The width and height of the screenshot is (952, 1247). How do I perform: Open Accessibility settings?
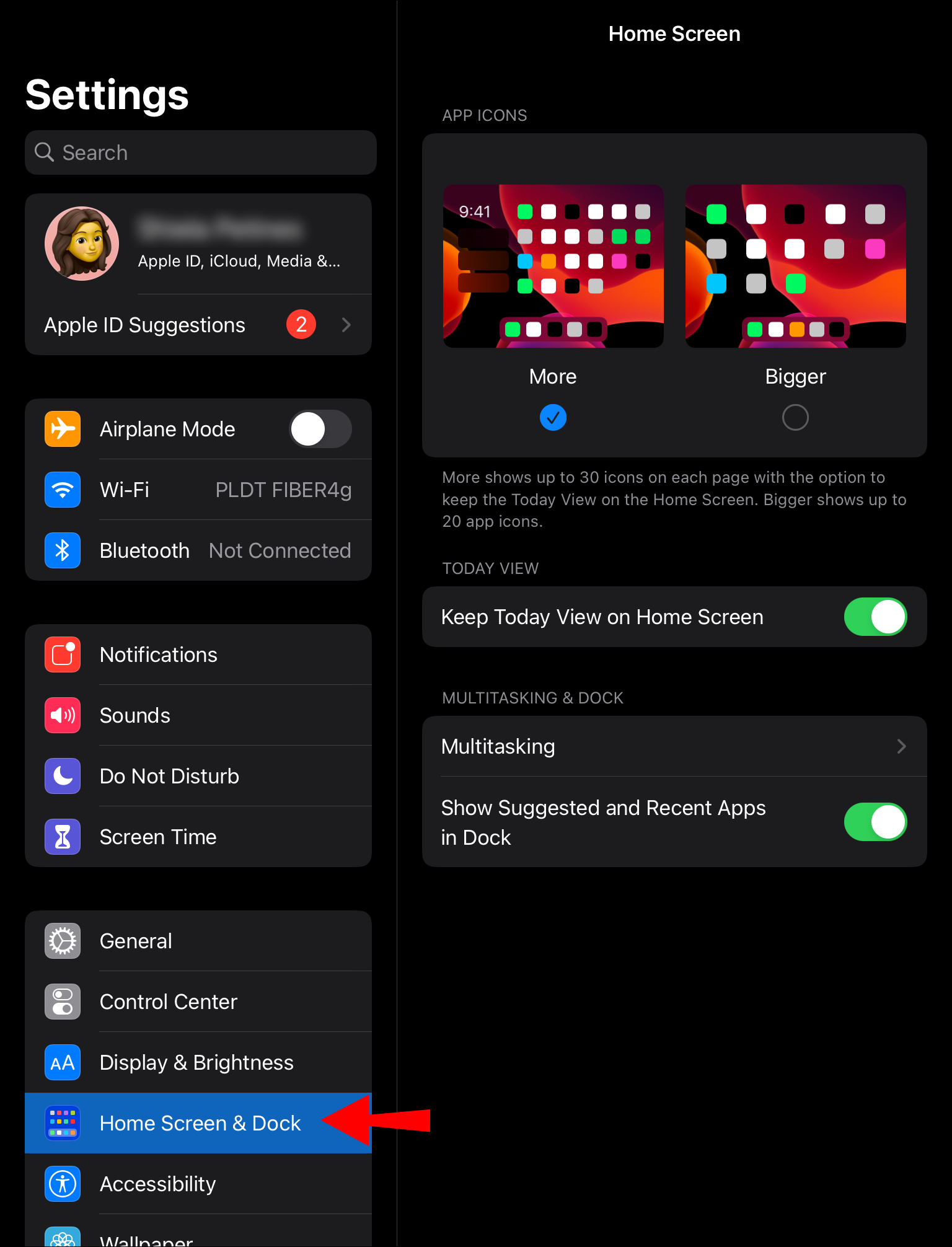(x=198, y=1184)
